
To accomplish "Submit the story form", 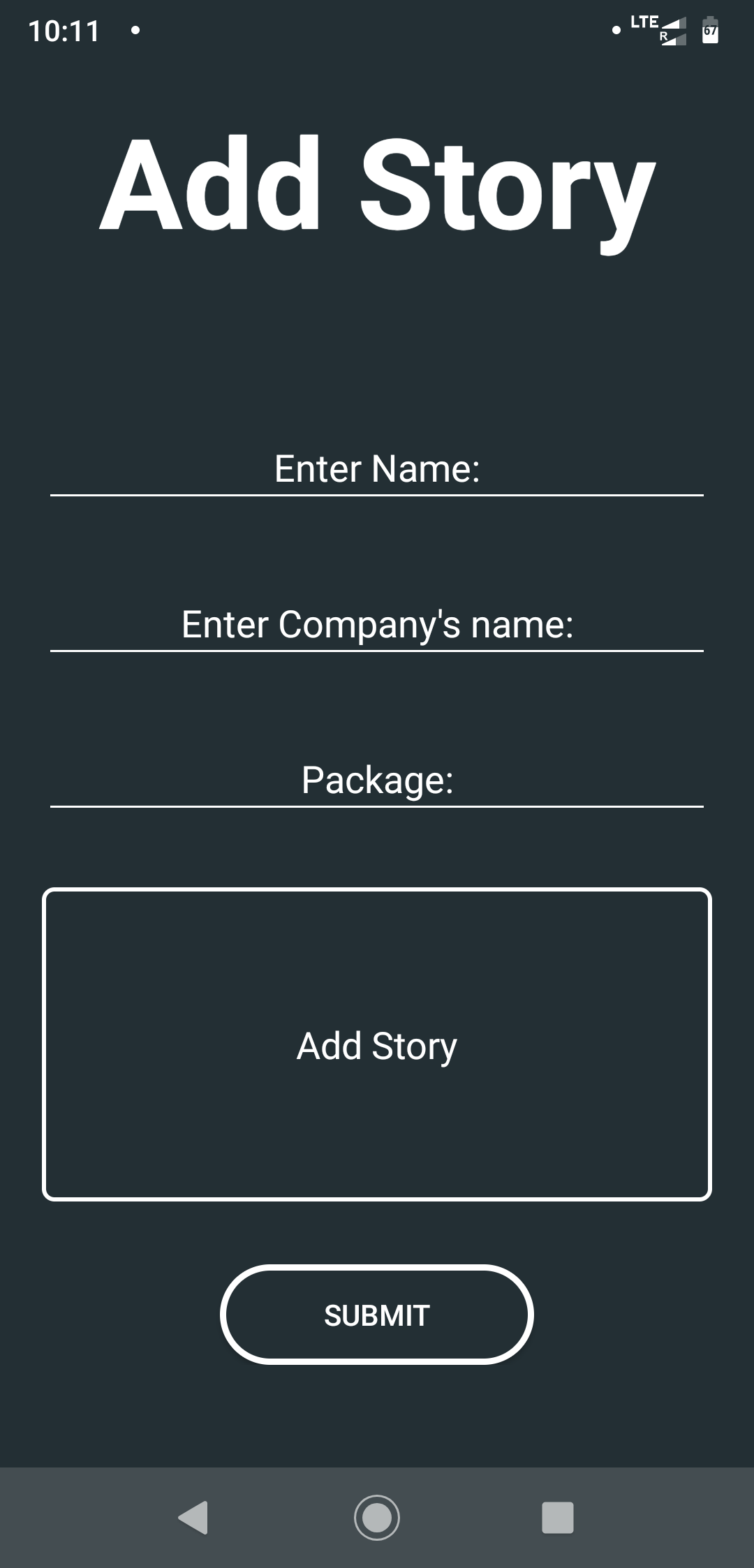I will click(377, 1315).
